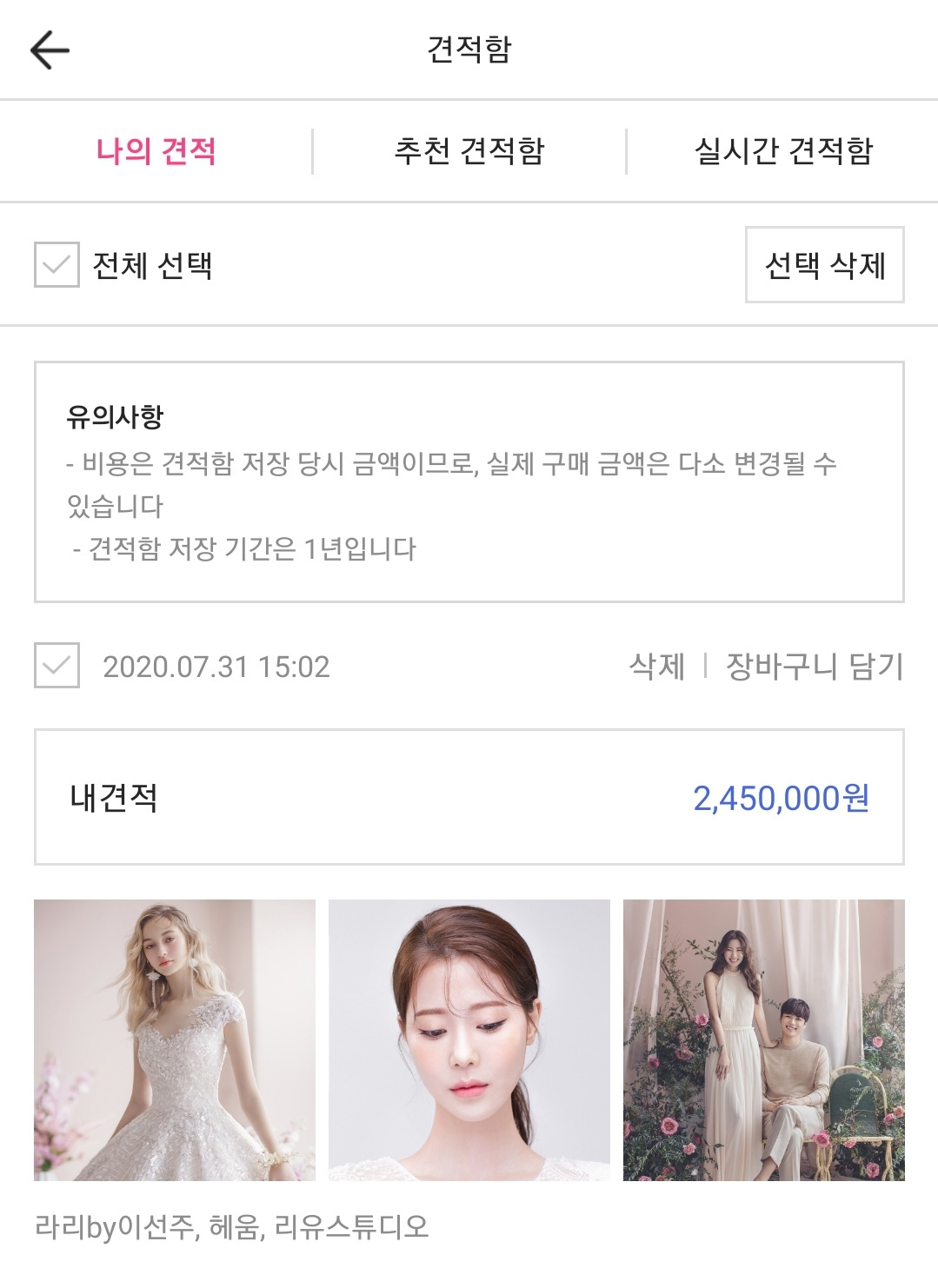The image size is (938, 1288).
Task: Open the bridal makeup portrait photo
Action: (469, 1039)
